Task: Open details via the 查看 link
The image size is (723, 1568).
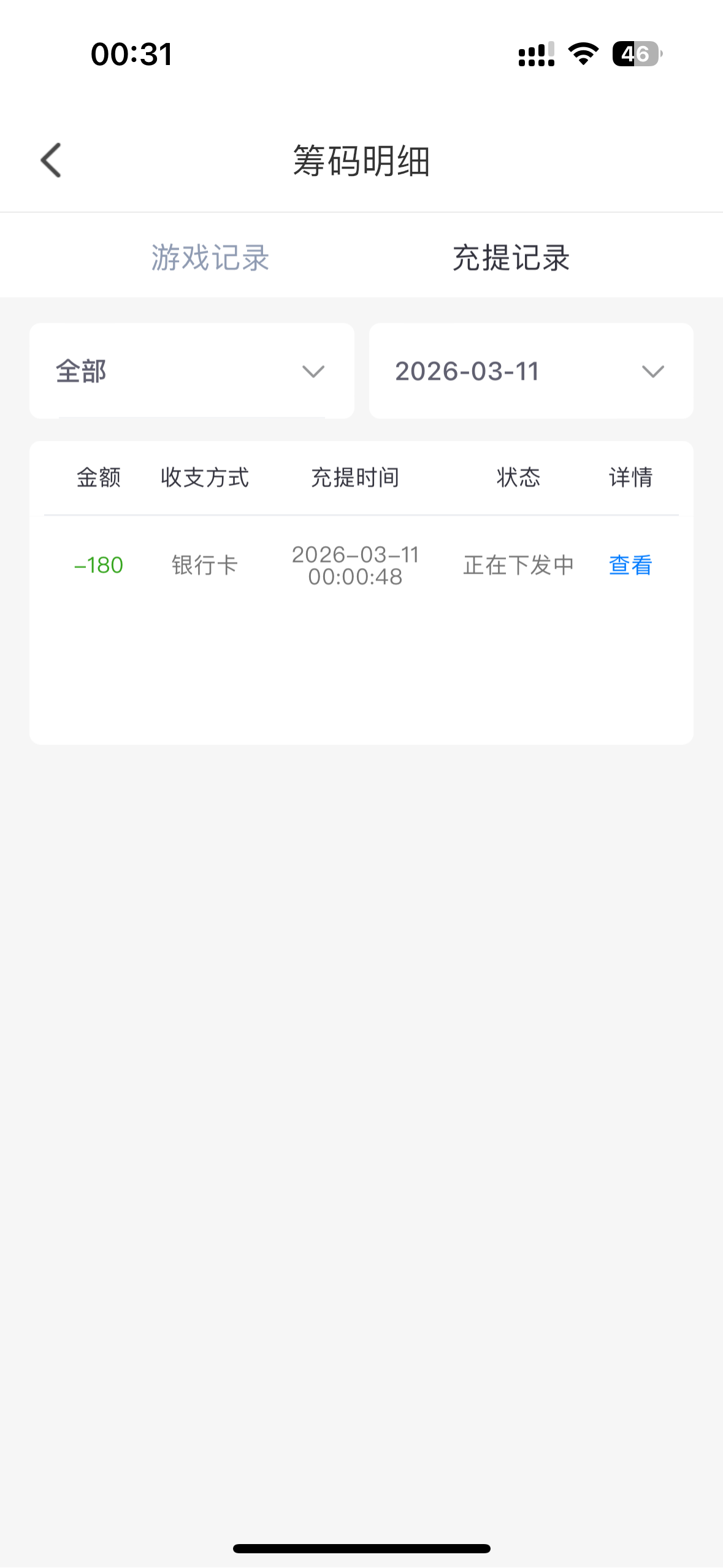Action: point(630,565)
